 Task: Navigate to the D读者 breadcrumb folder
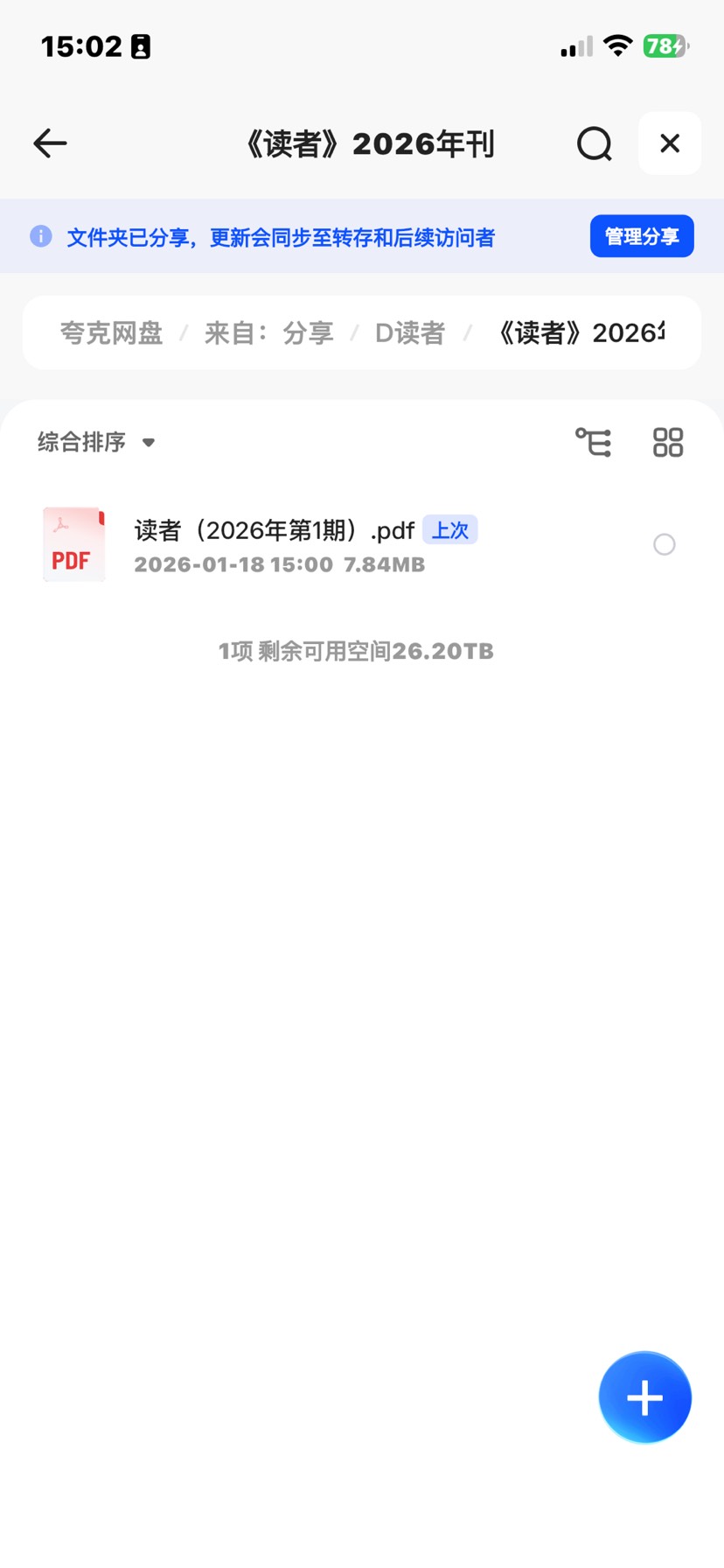click(x=409, y=333)
